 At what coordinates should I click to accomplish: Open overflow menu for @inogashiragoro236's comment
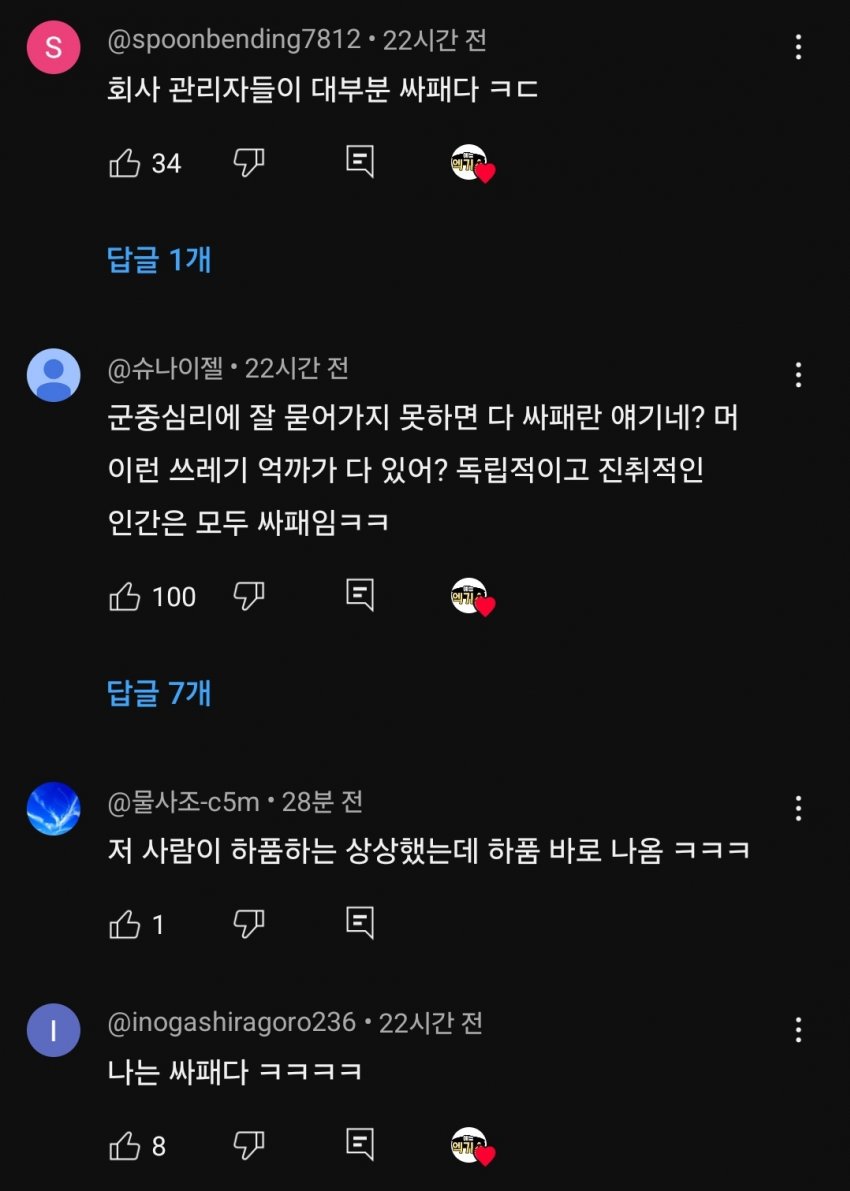798,1030
